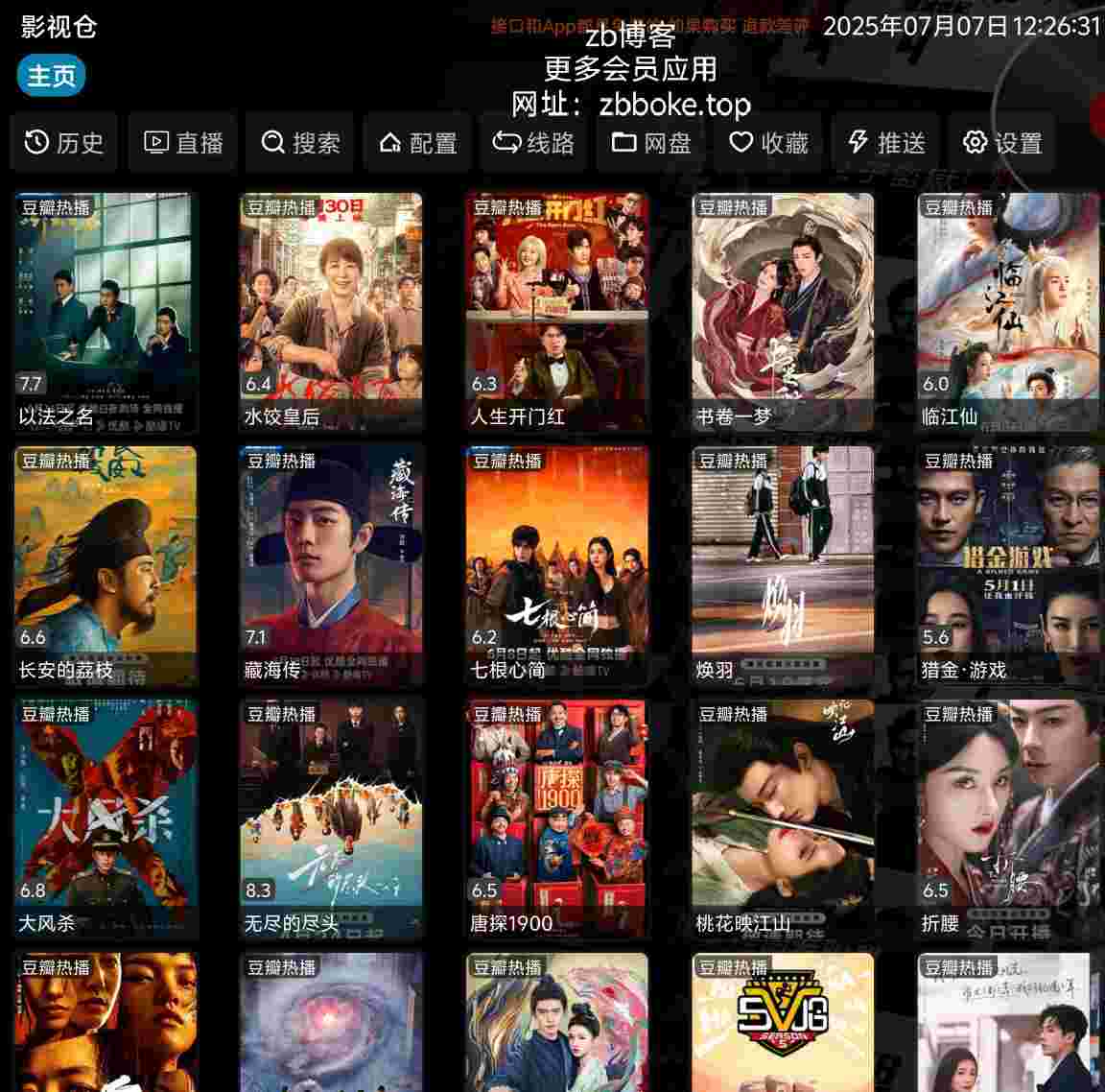1105x1092 pixels.
Task: Open 直播 live streaming
Action: click(x=182, y=143)
